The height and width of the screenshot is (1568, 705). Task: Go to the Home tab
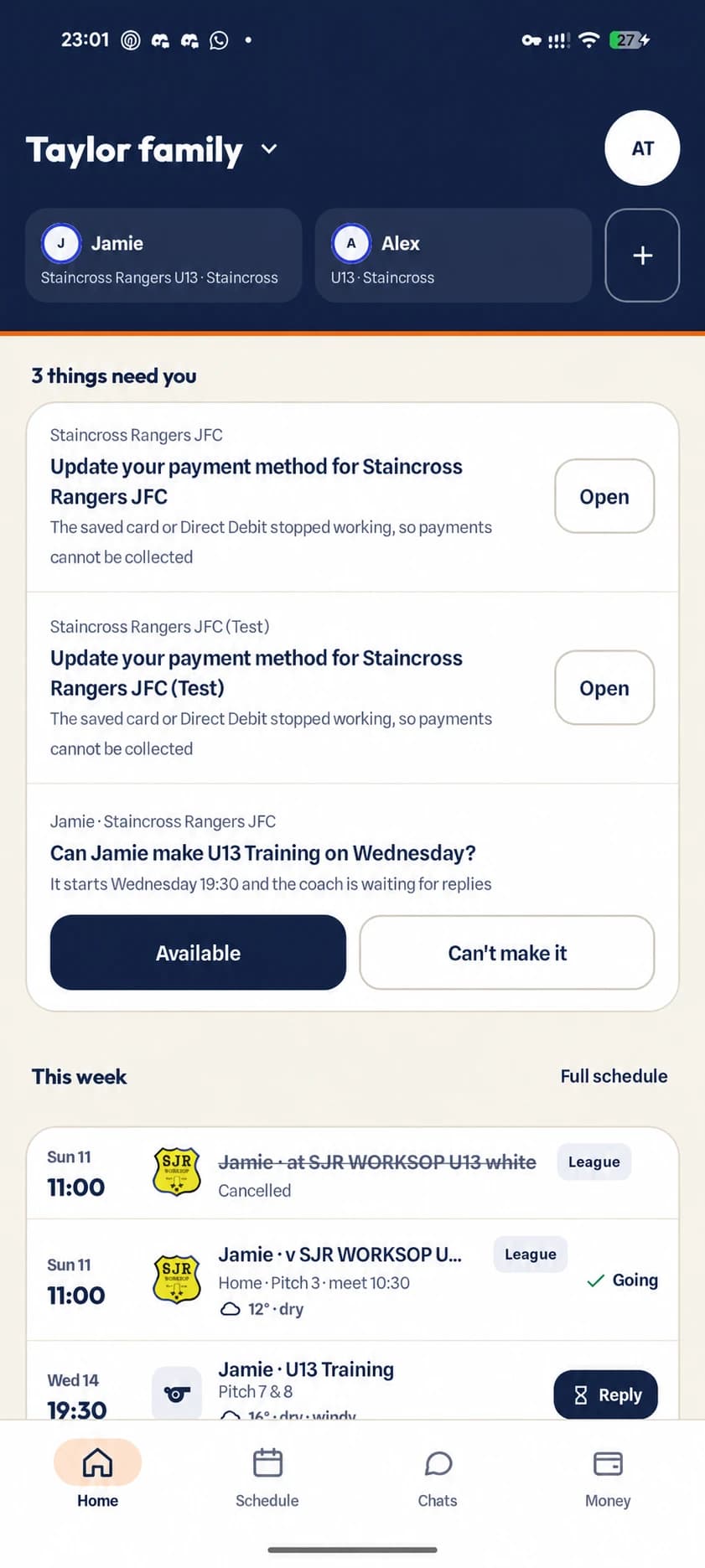tap(97, 1477)
